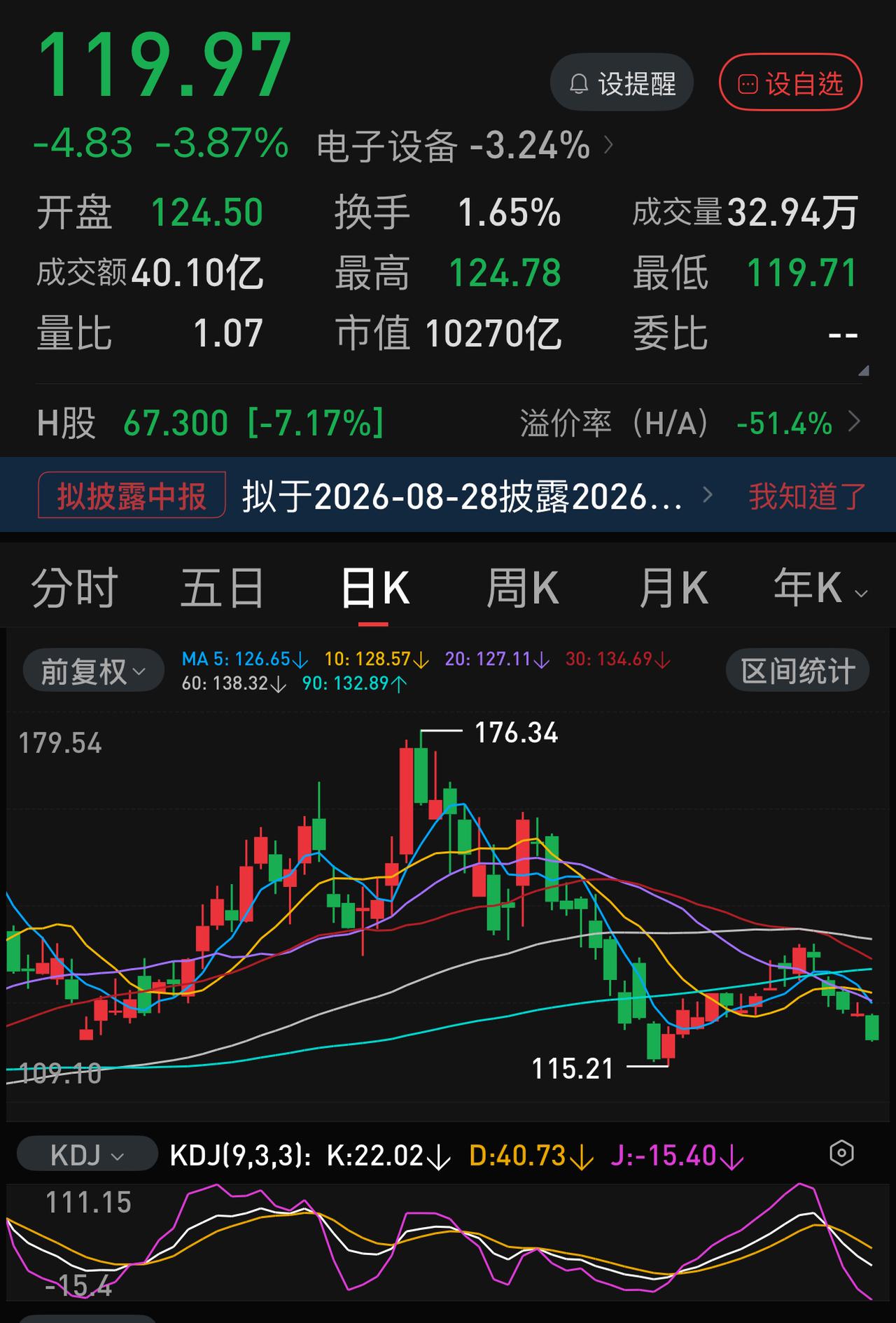Screen dimensions: 896x1323
Task: Expand the quote details corner triangle
Action: 863,370
